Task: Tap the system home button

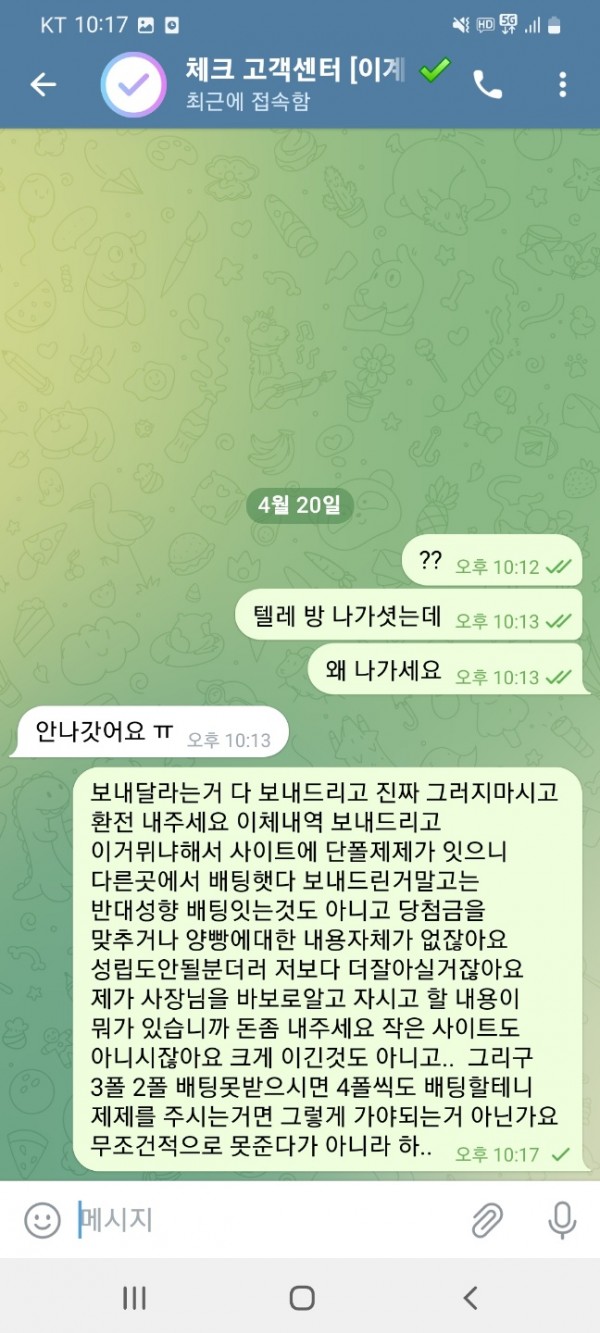Action: point(301,1298)
